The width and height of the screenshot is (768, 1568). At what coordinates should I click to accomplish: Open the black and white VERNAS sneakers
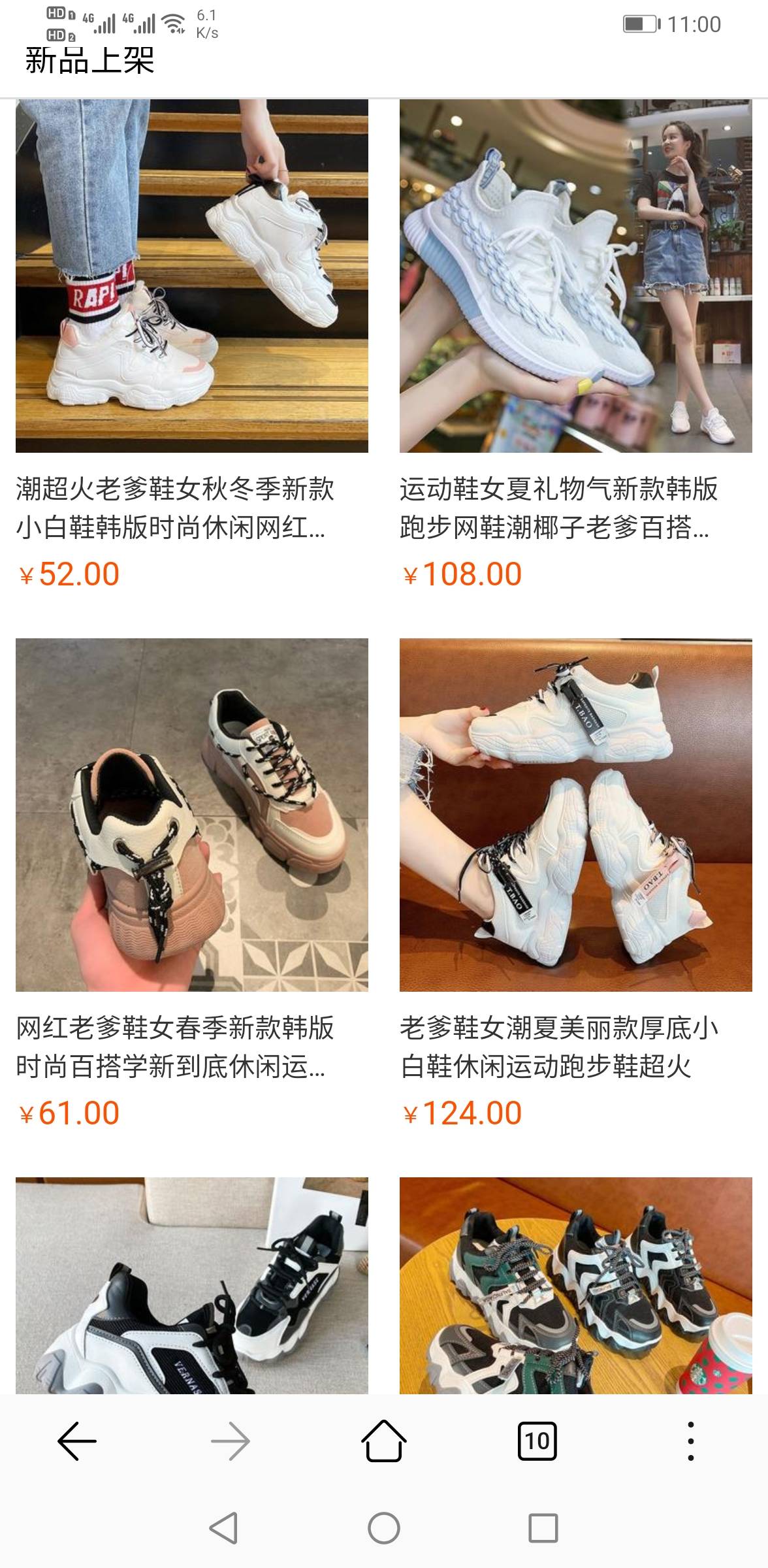[192, 1284]
